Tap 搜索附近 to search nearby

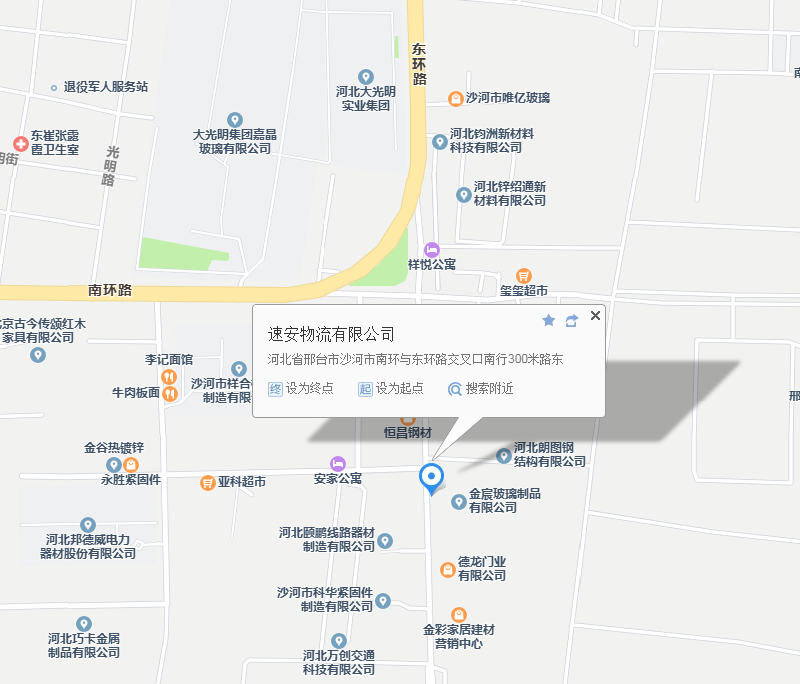[480, 389]
